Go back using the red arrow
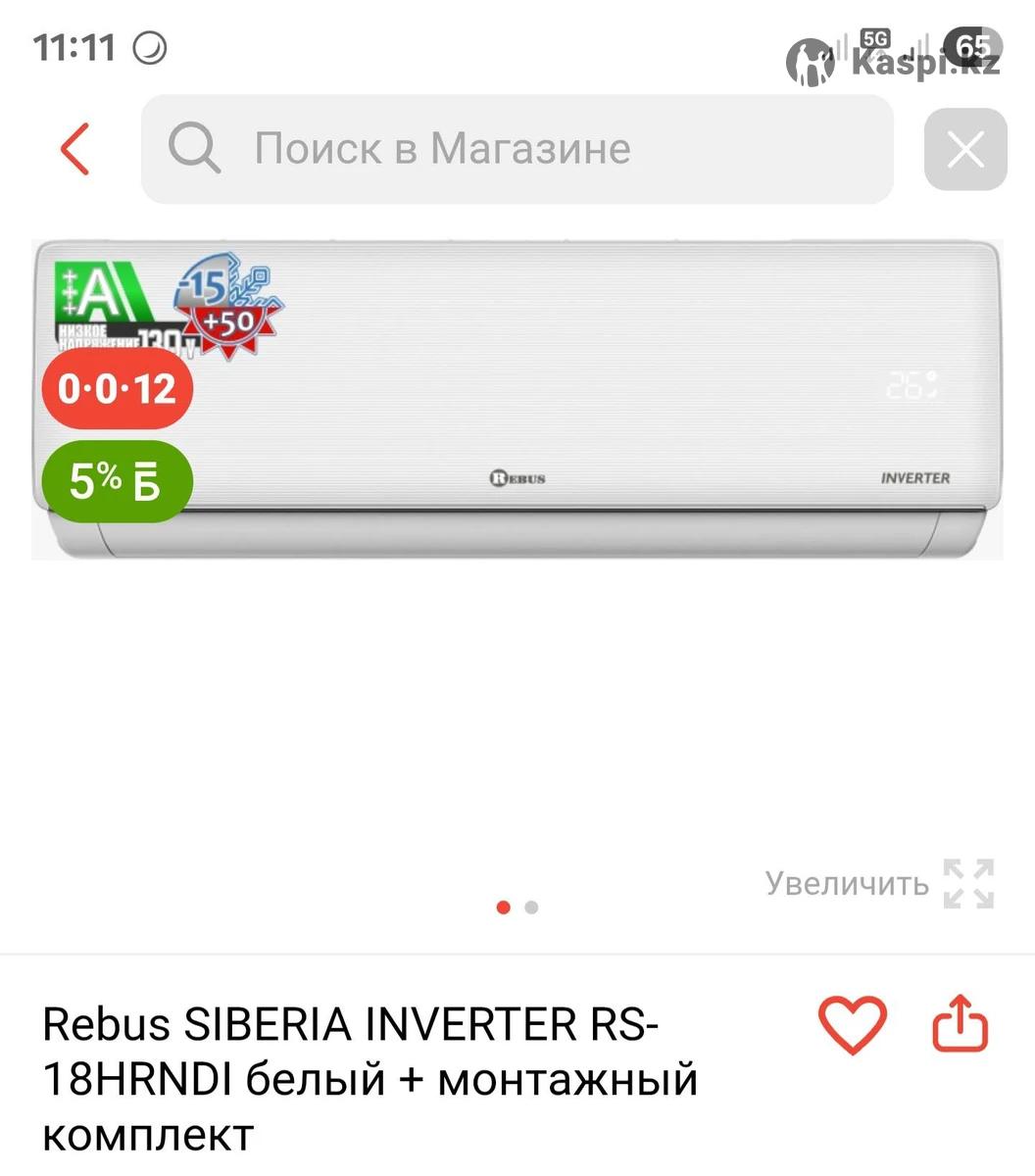 click(x=75, y=149)
